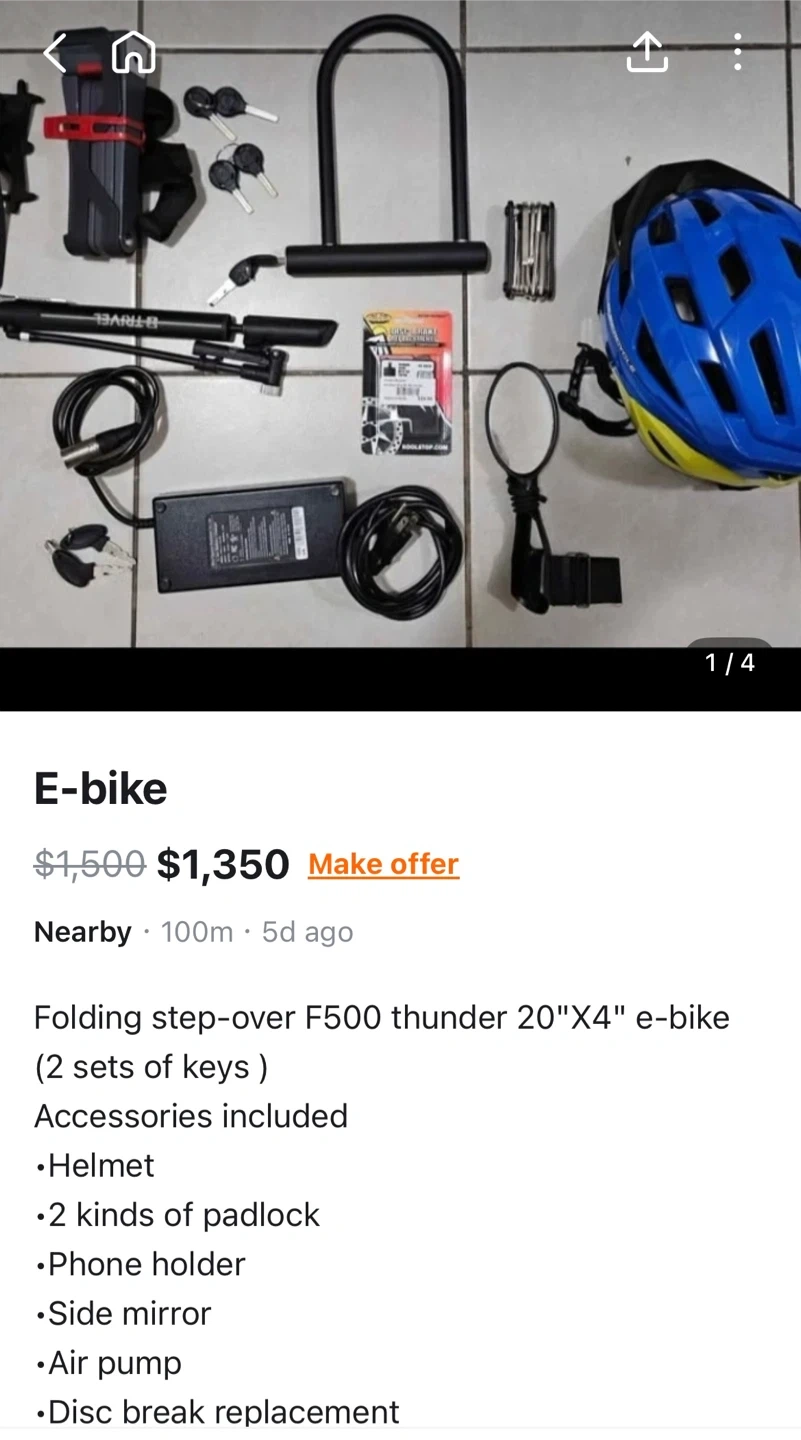The width and height of the screenshot is (801, 1440).
Task: Open the overflow menu
Action: point(737,52)
